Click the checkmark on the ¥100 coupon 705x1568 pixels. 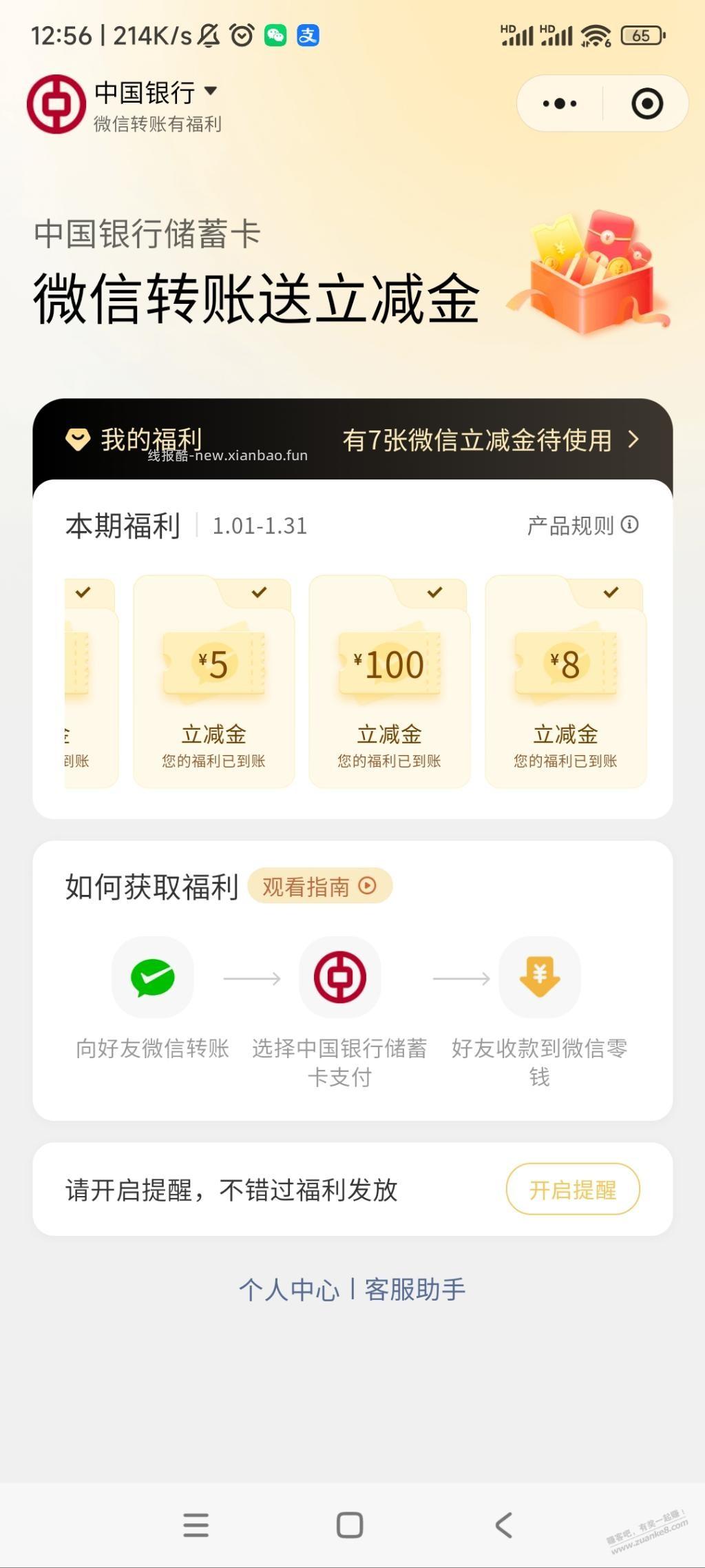tap(434, 591)
